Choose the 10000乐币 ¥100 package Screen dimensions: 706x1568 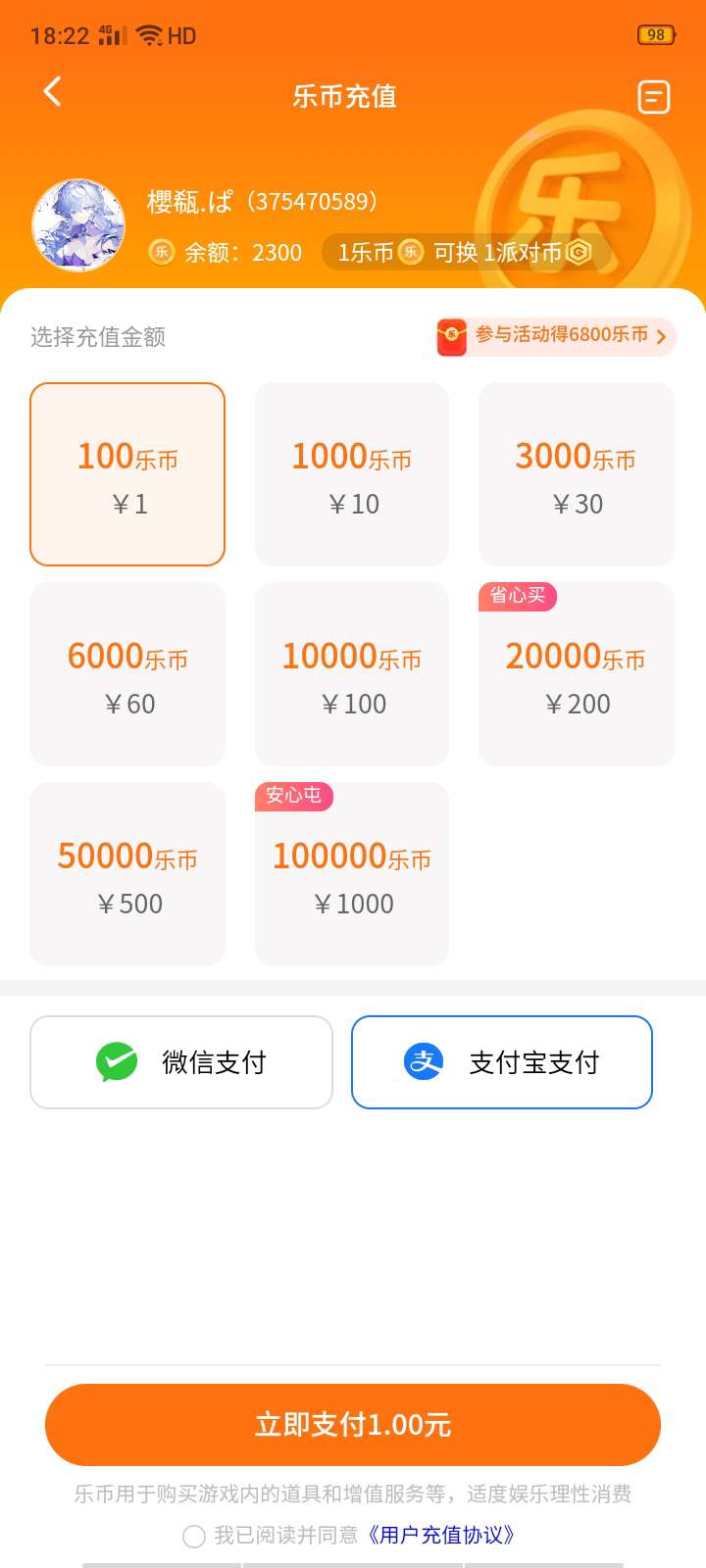[352, 674]
